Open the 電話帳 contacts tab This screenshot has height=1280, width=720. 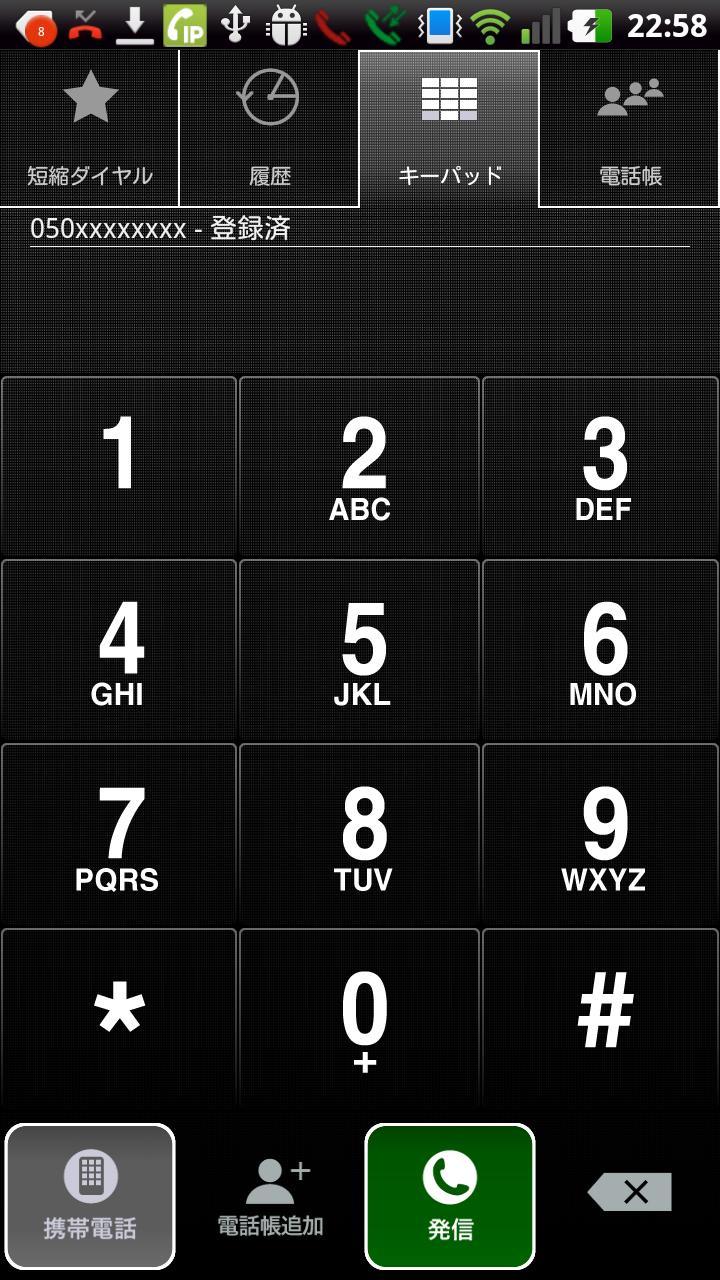[630, 128]
